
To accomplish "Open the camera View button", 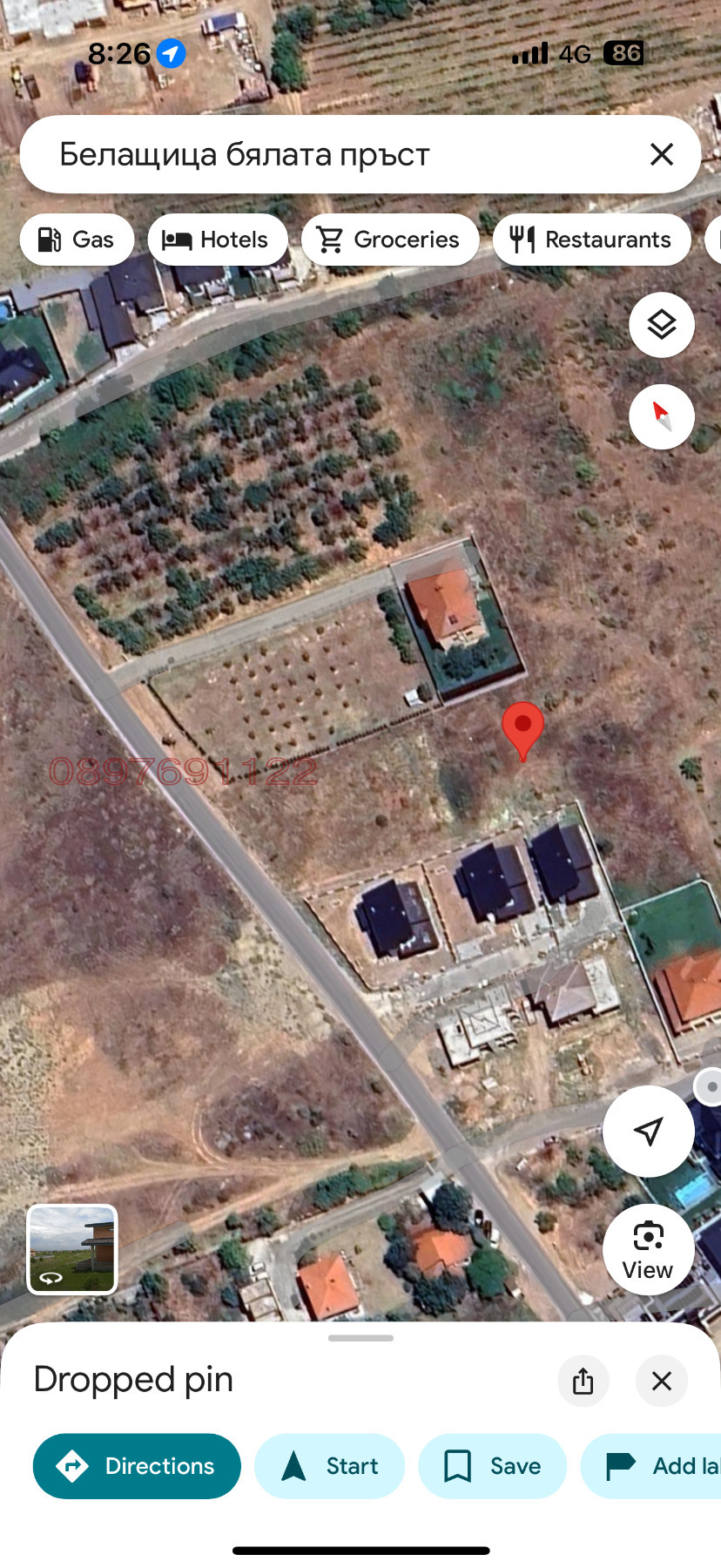I will pyautogui.click(x=648, y=1250).
